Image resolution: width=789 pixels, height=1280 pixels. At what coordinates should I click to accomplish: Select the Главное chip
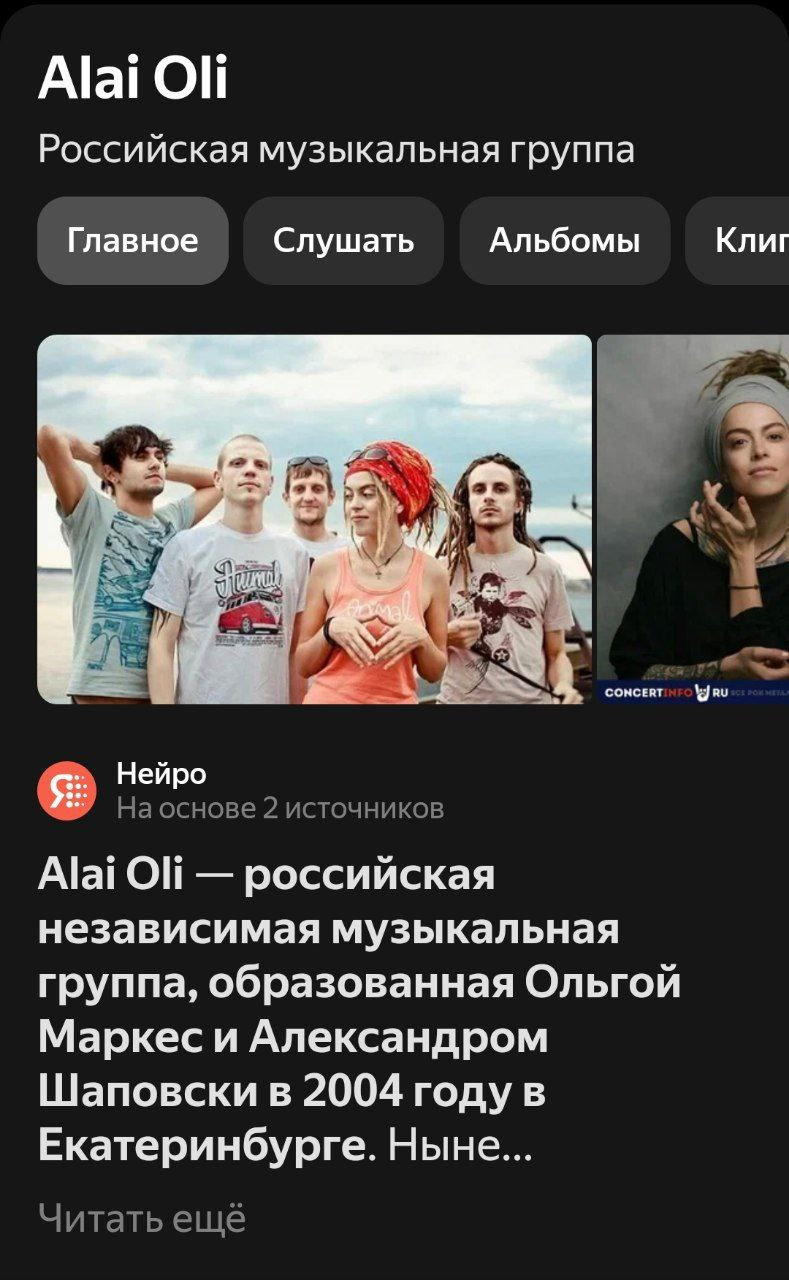(133, 241)
